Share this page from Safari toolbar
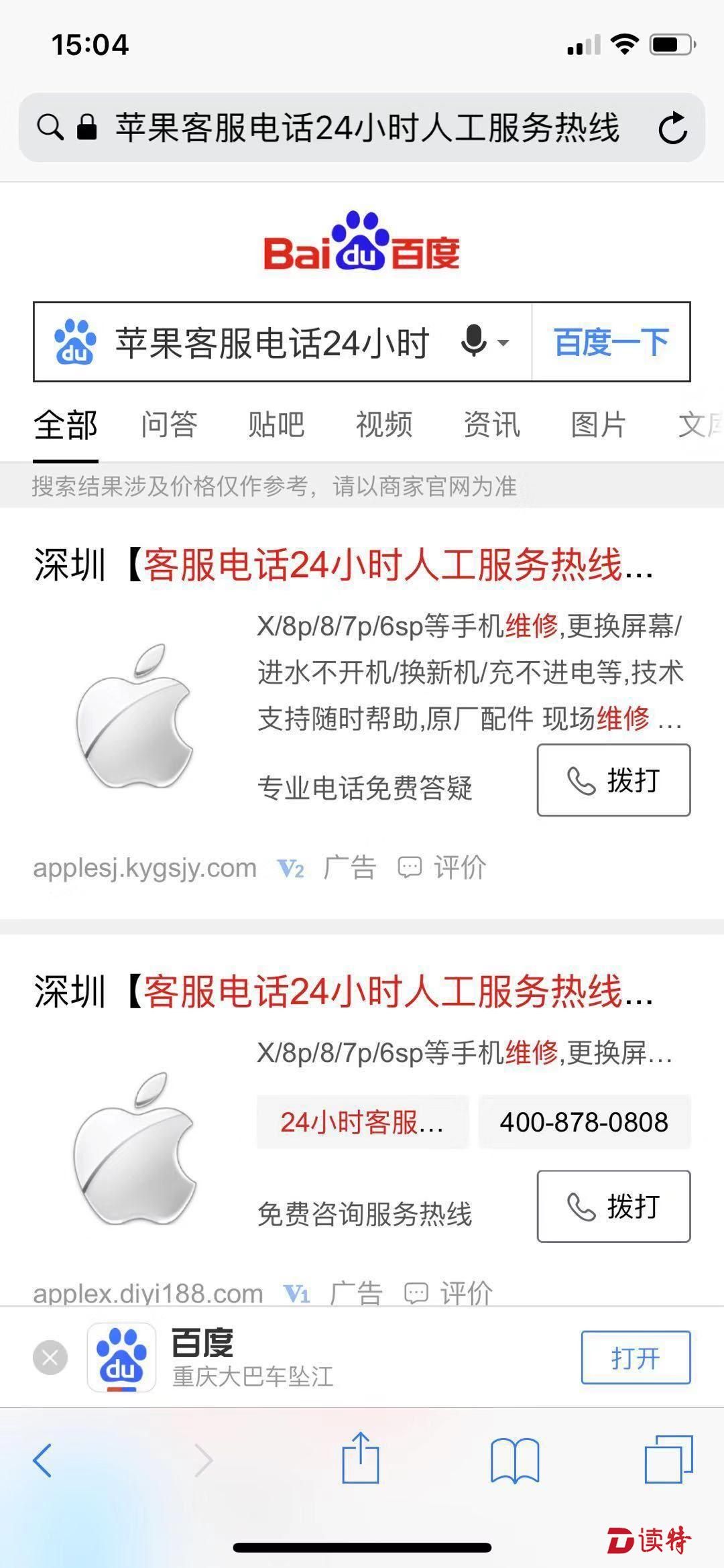This screenshot has width=724, height=1568. tap(361, 1458)
